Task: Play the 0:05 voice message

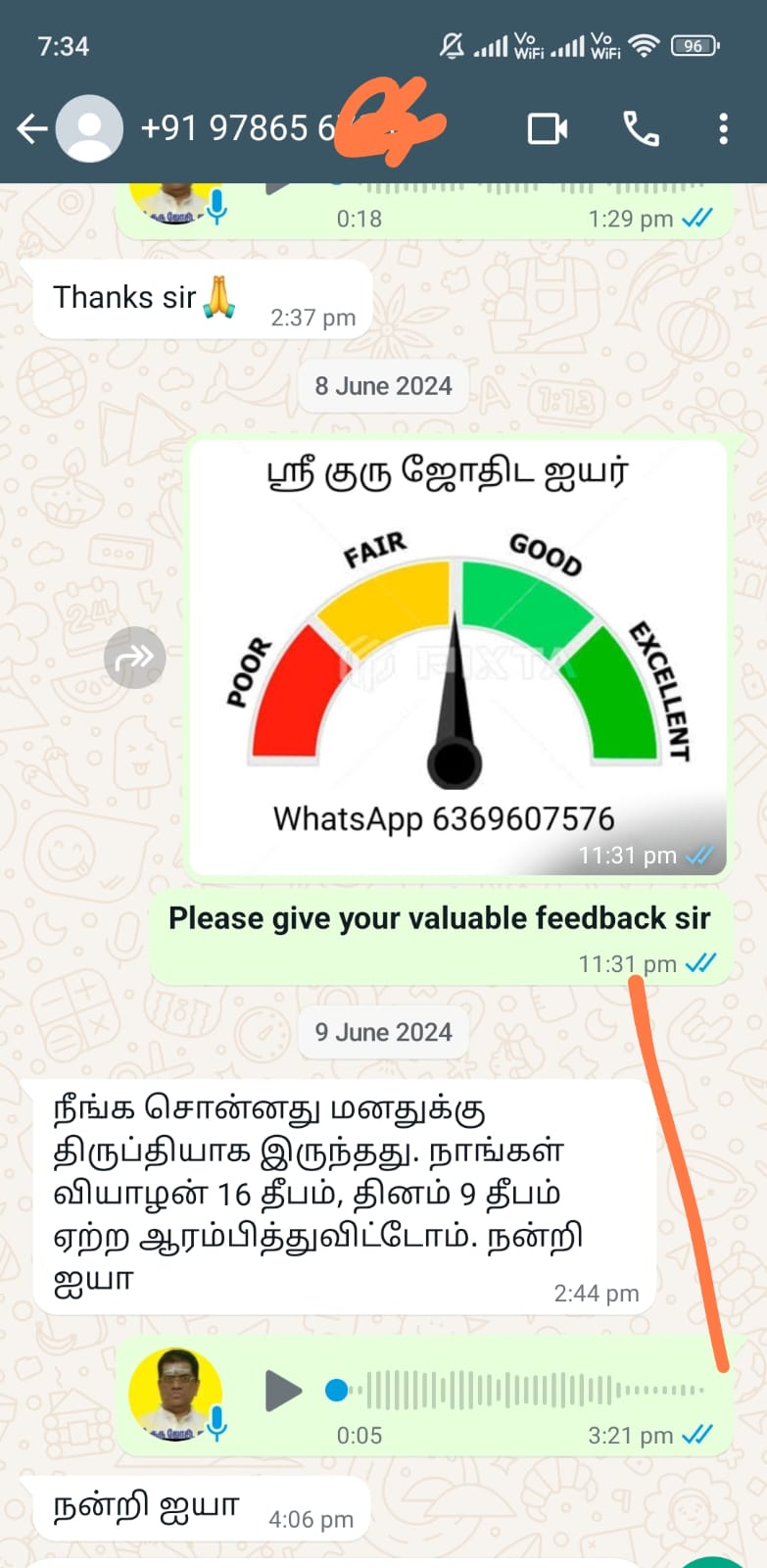Action: [x=282, y=1390]
